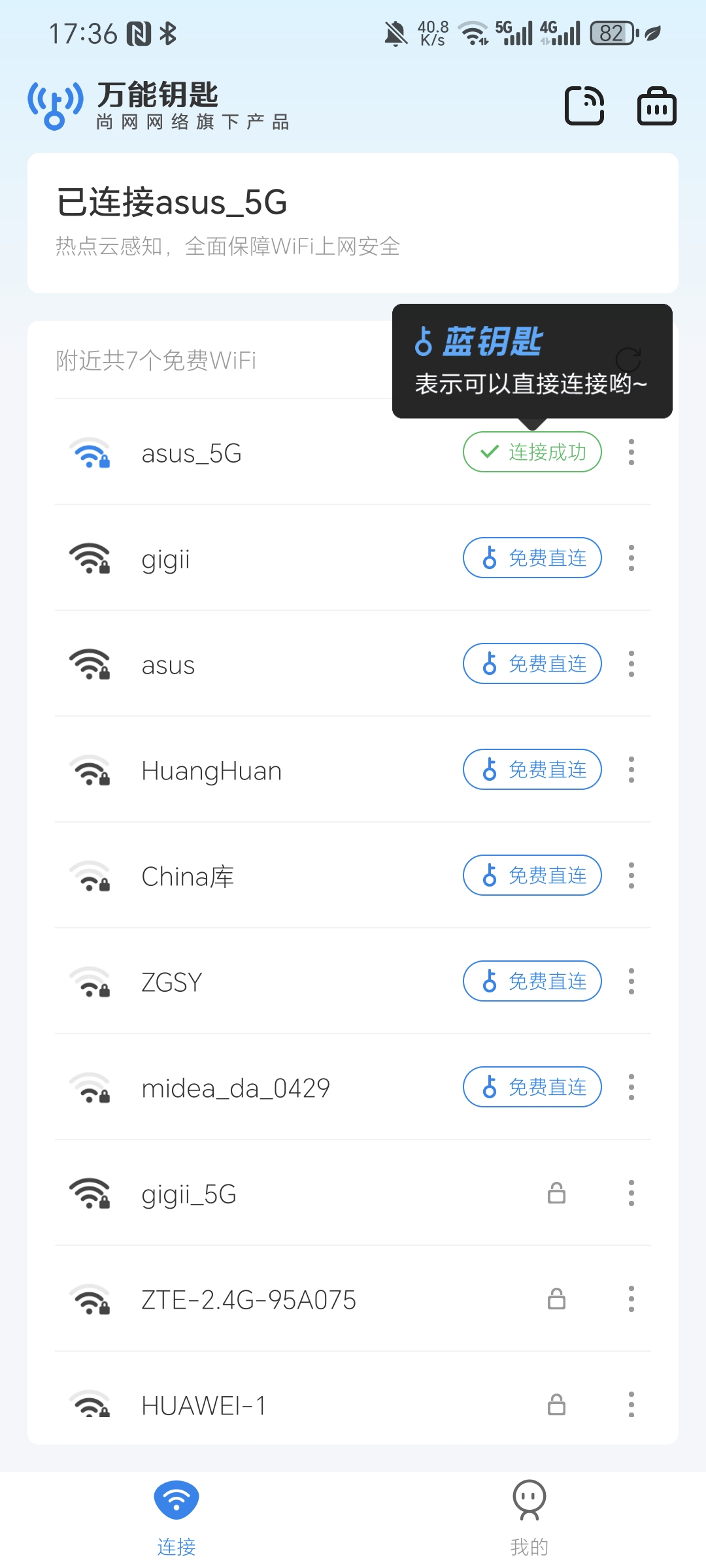Tap 免费直连 for gigii

pyautogui.click(x=532, y=558)
